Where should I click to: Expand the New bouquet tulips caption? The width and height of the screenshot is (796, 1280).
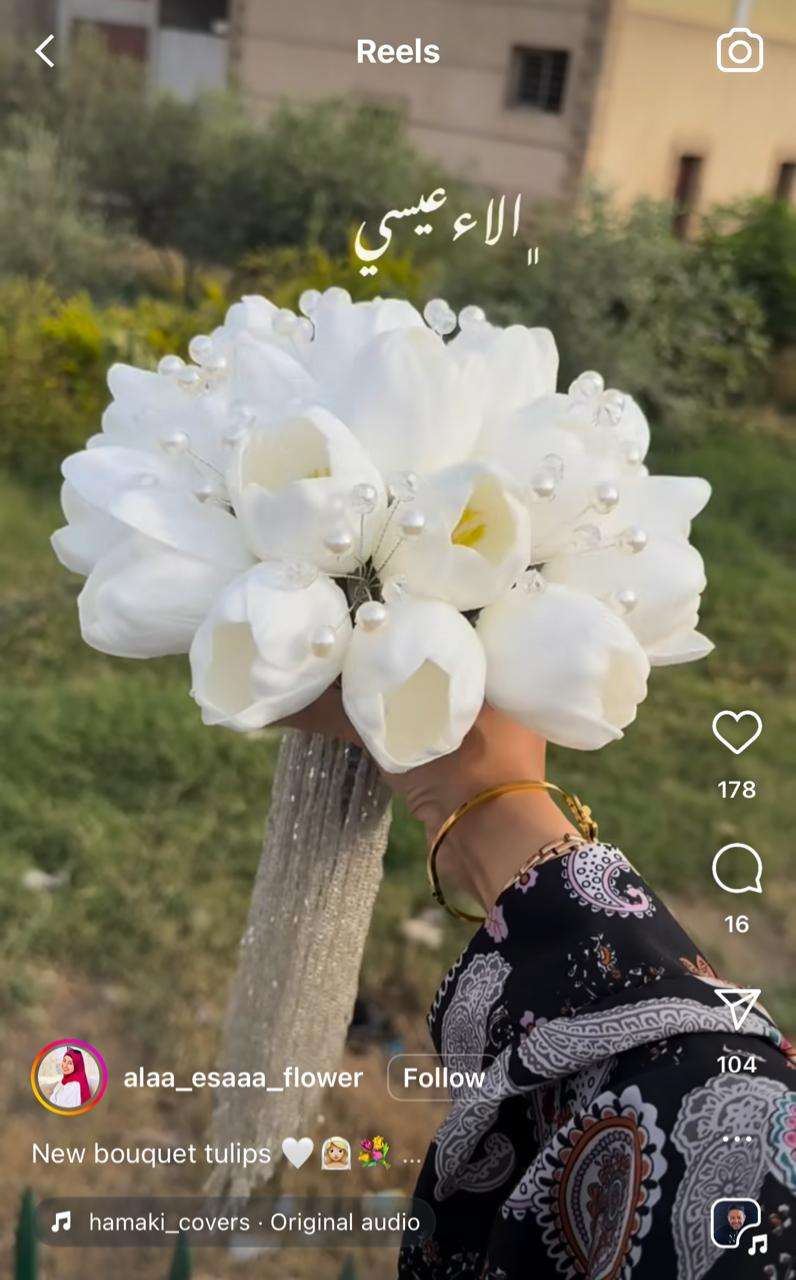click(x=411, y=1155)
